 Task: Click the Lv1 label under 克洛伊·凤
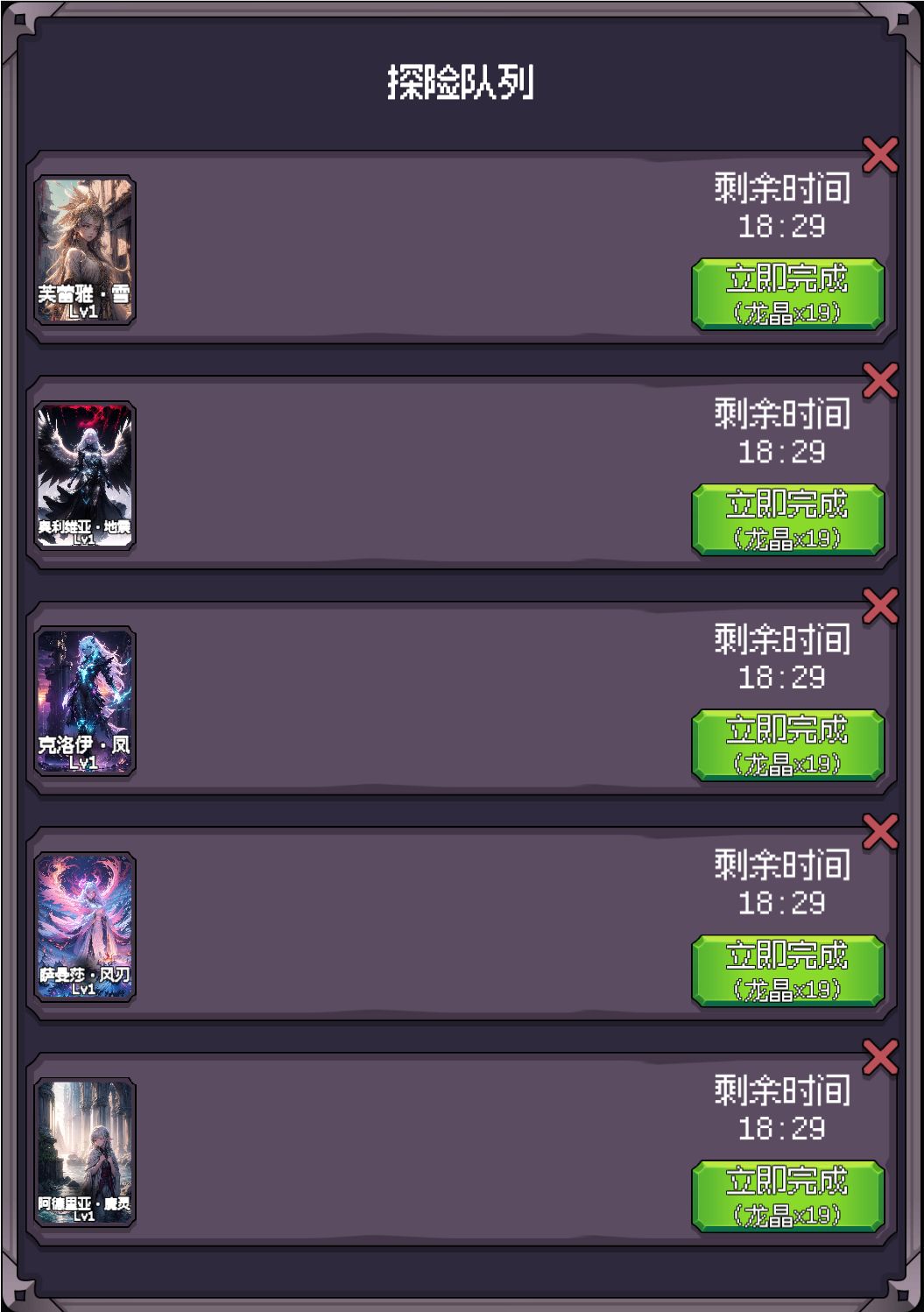click(x=85, y=762)
